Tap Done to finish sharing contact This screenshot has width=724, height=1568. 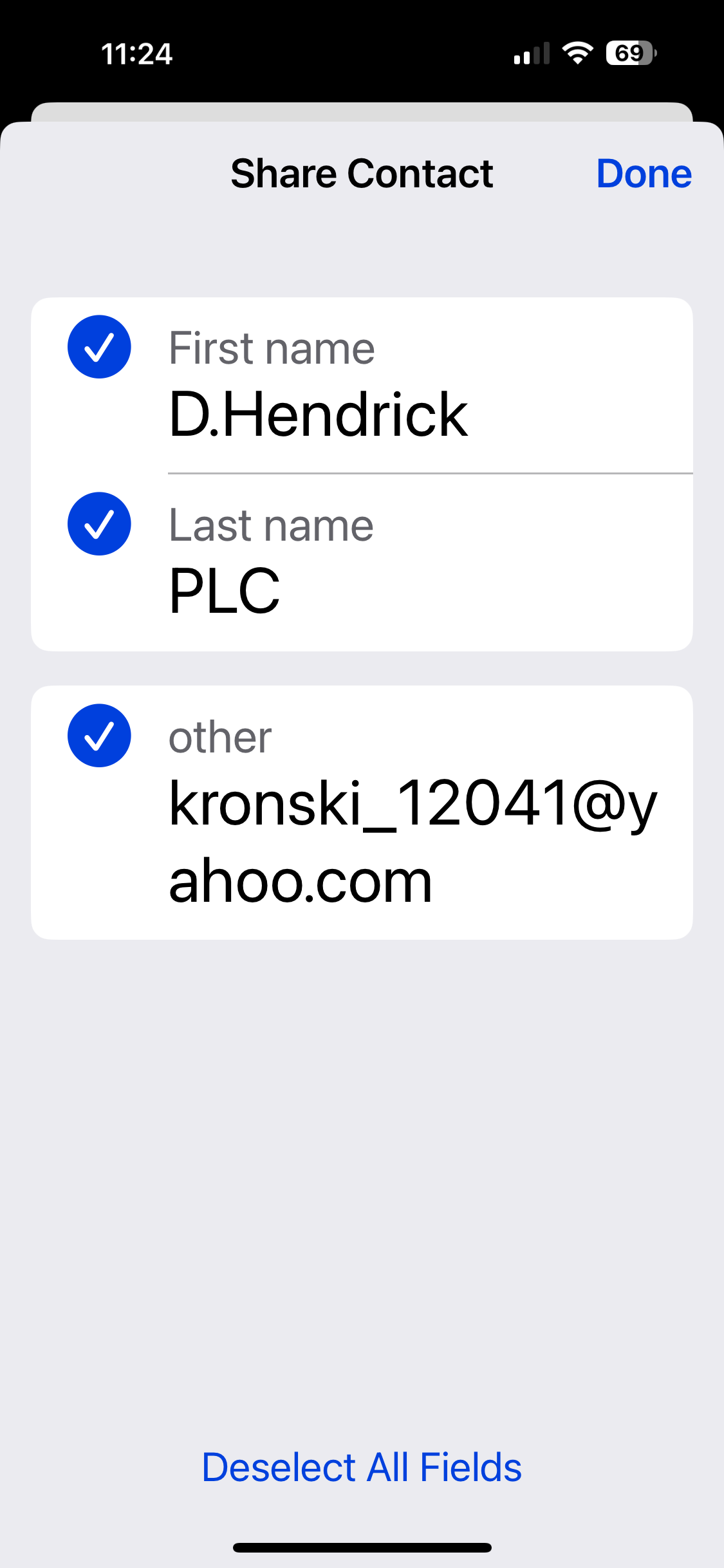(x=644, y=174)
